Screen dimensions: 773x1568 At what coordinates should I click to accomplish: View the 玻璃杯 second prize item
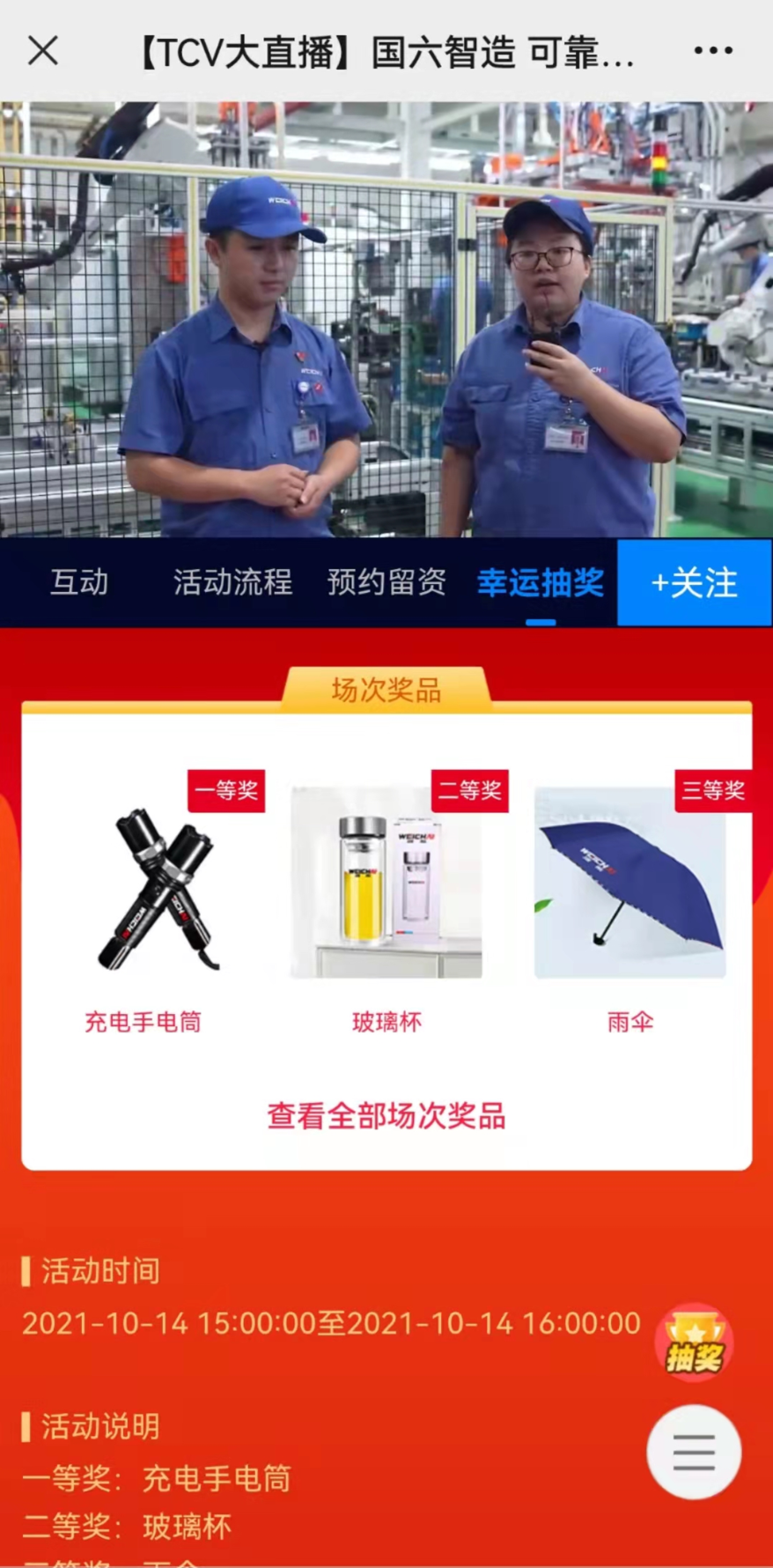(x=386, y=904)
